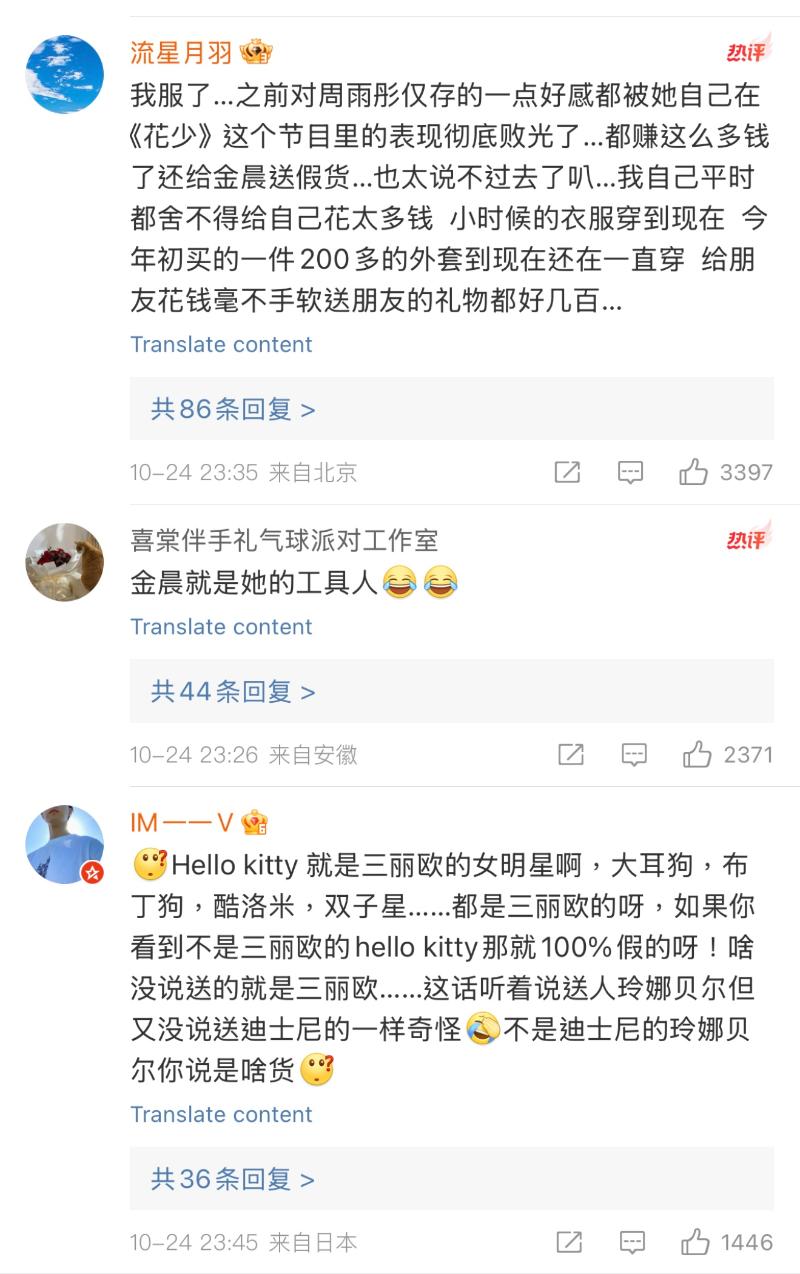
Task: Reply to 流星月羽's comment
Action: pyautogui.click(x=630, y=472)
